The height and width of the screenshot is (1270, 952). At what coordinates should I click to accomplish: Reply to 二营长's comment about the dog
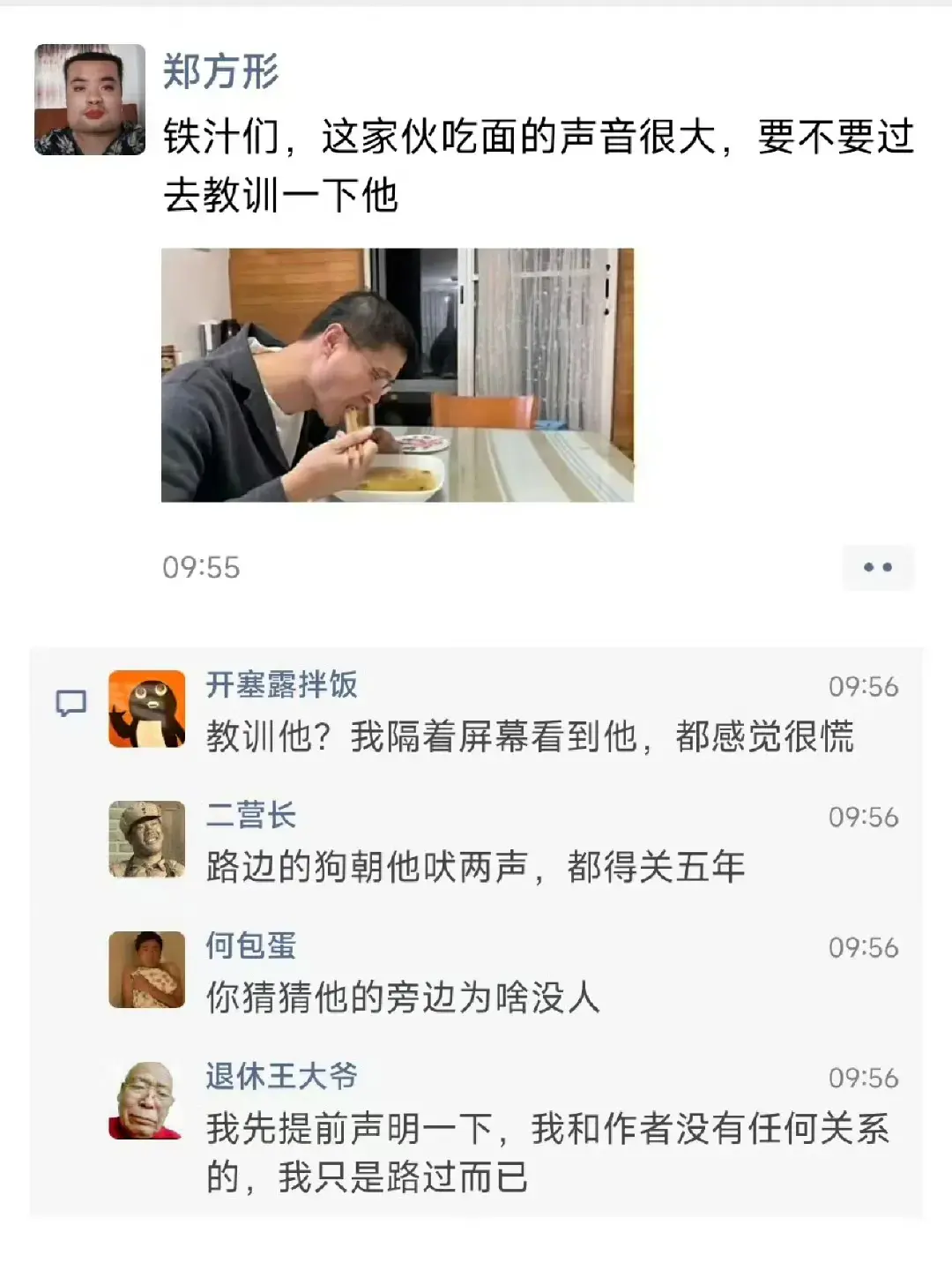tap(475, 867)
